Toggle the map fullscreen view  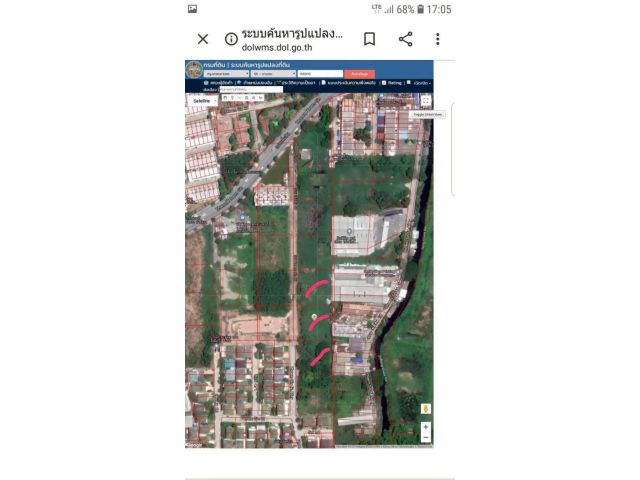tap(426, 101)
